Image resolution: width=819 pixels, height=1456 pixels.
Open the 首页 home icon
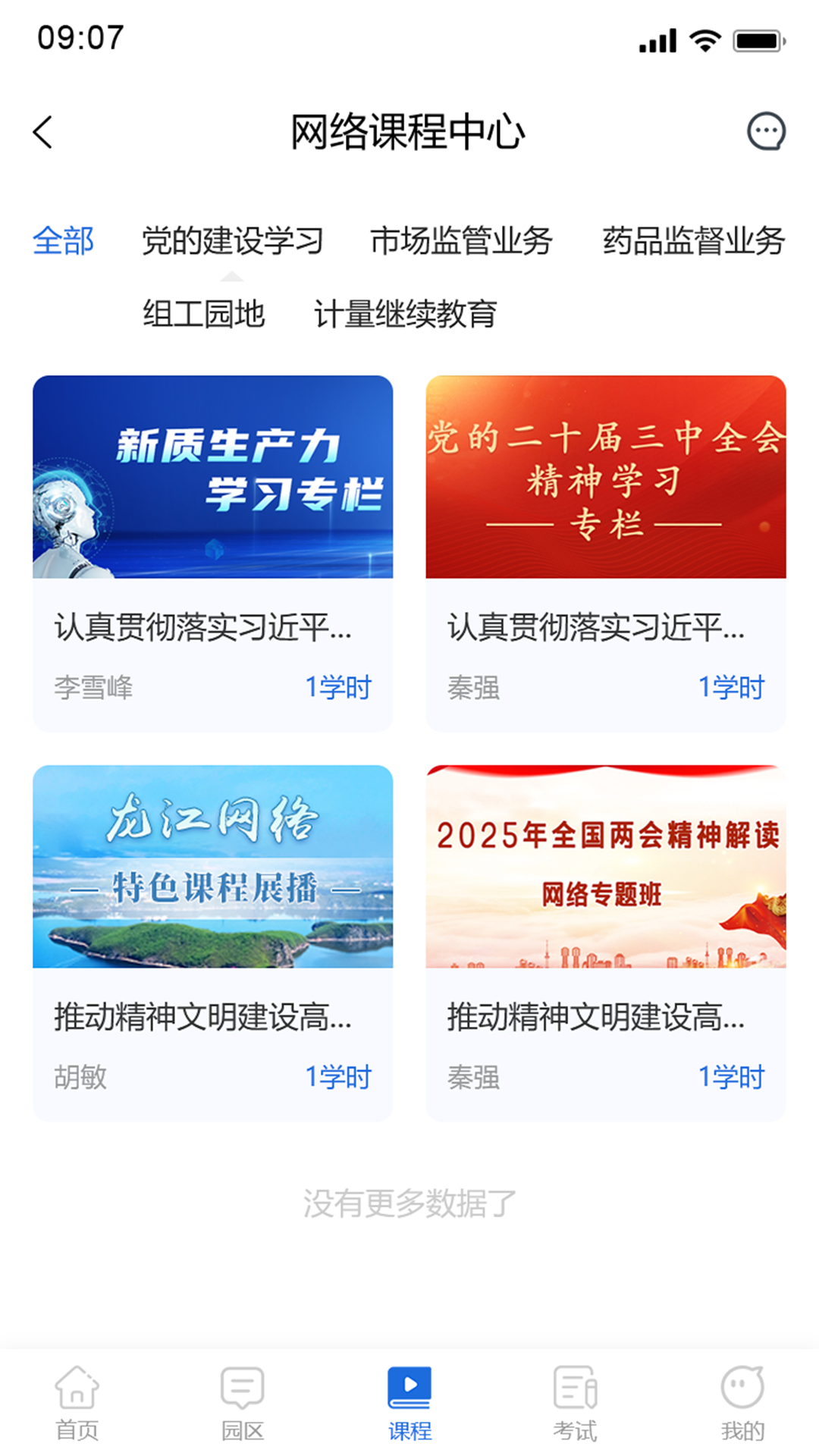(x=75, y=1395)
